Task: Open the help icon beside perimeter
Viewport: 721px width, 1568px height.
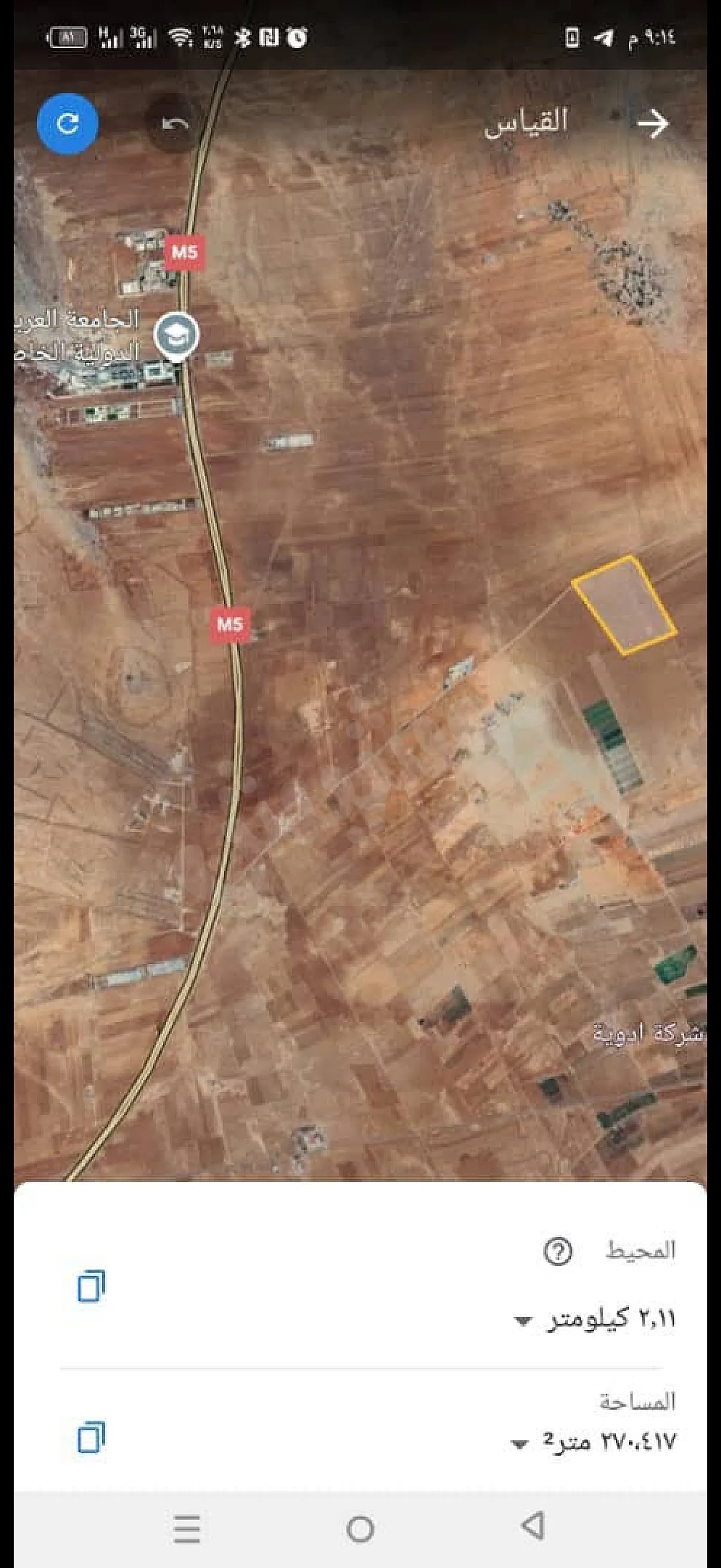Action: pyautogui.click(x=557, y=1252)
